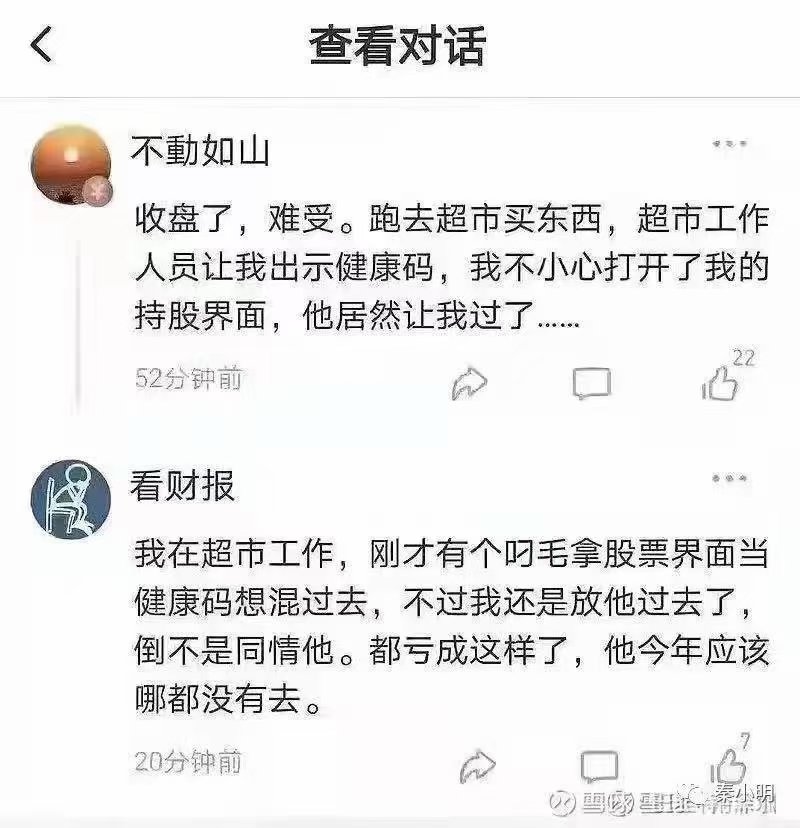Reply to 不動如山's comment
This screenshot has width=800, height=828.
[x=591, y=382]
